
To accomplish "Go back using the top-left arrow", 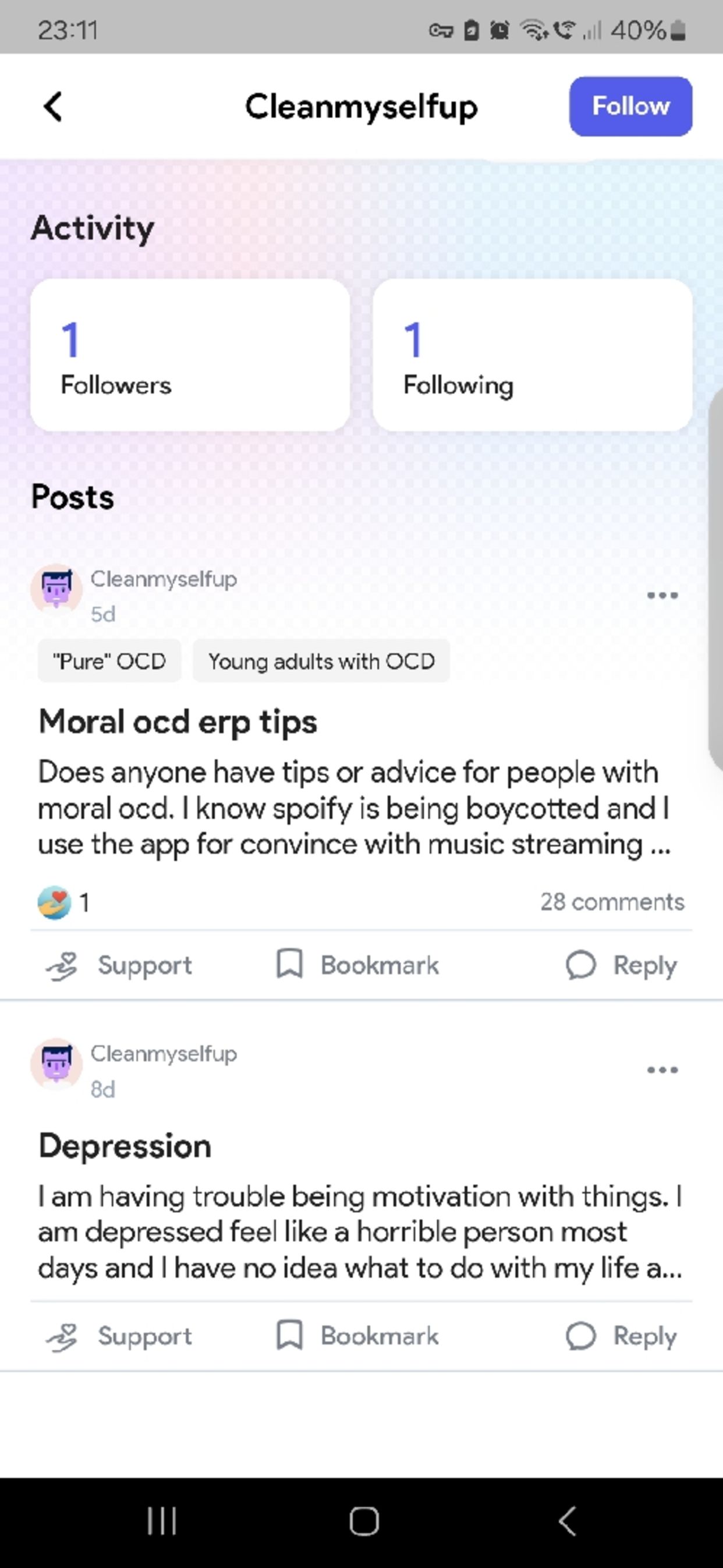I will point(53,107).
